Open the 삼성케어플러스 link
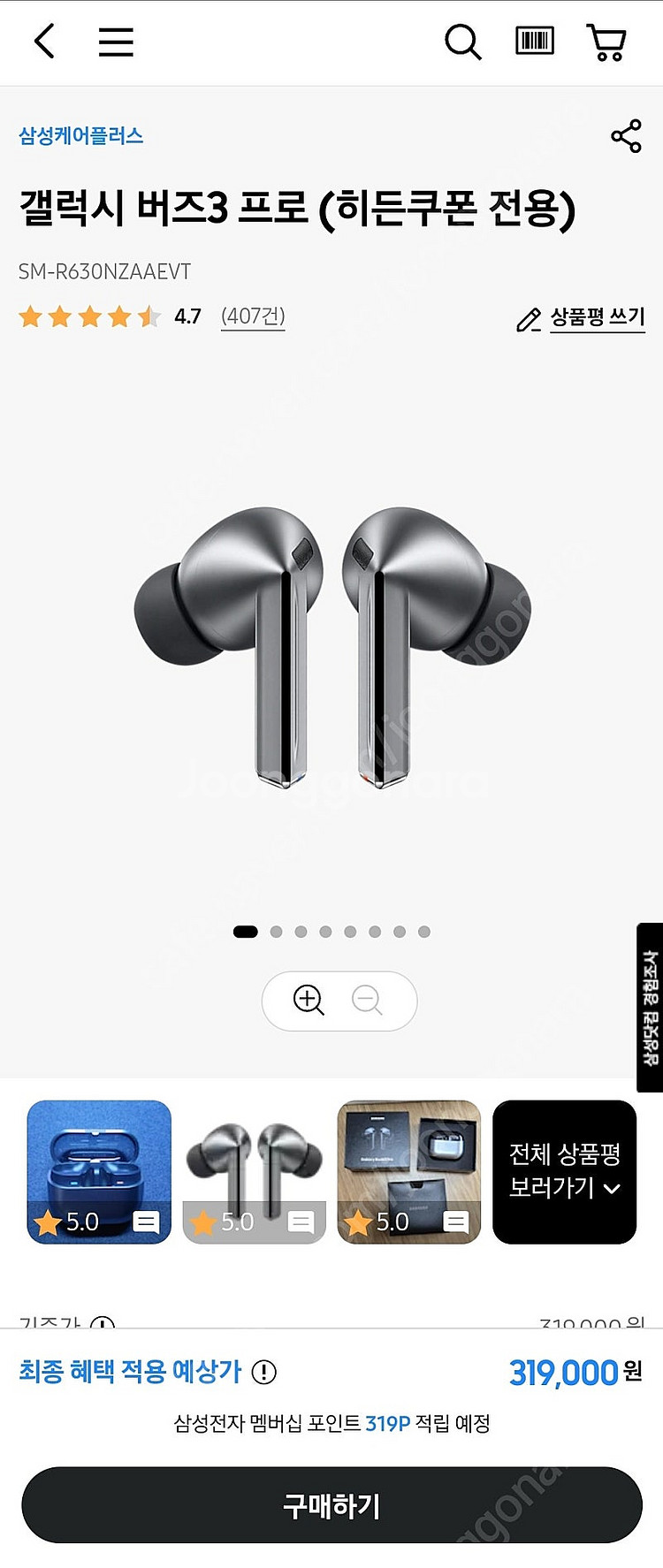Image resolution: width=663 pixels, height=1568 pixels. (81, 136)
